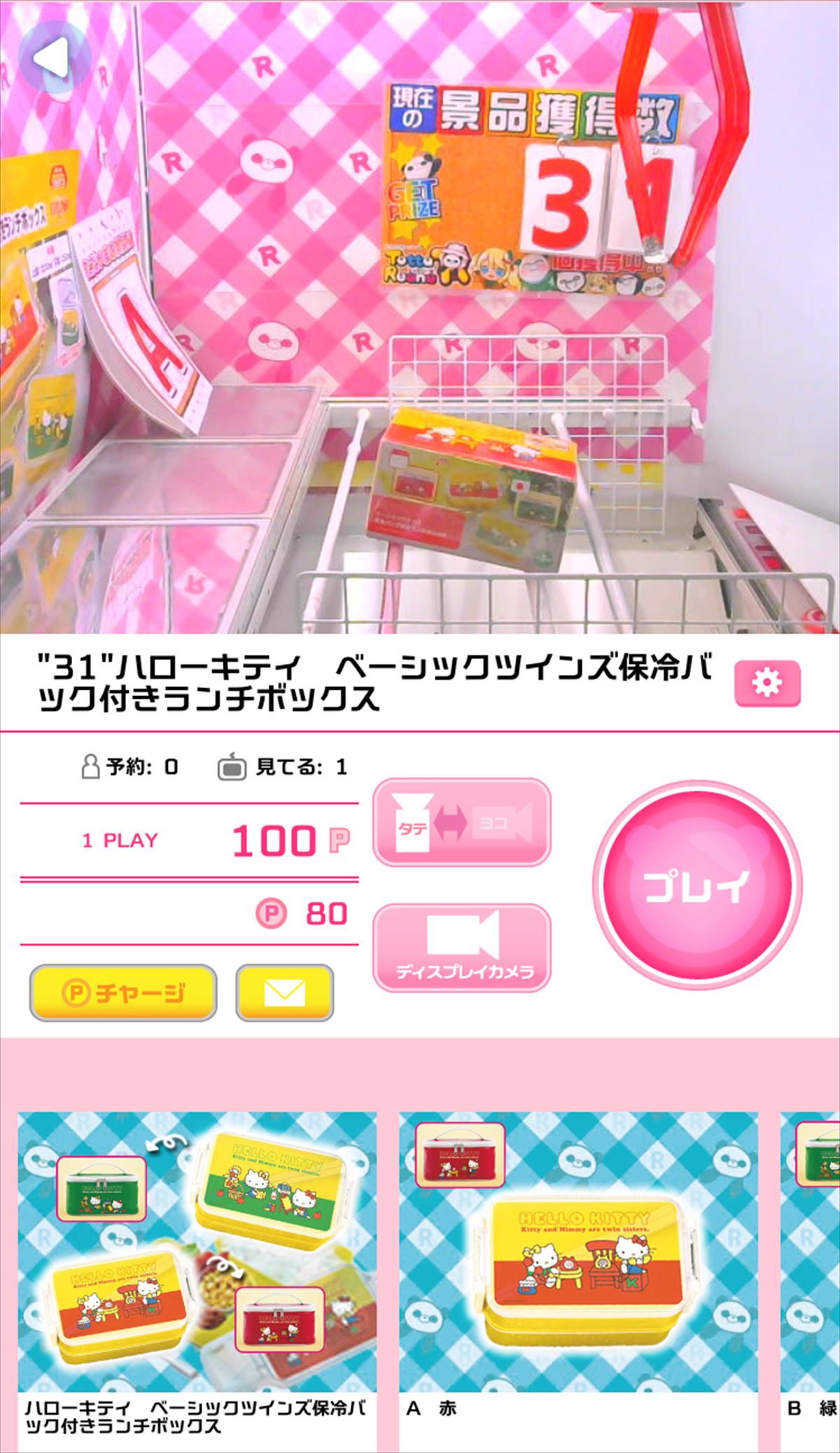Open the B 緑 prize image

[x=812, y=1251]
